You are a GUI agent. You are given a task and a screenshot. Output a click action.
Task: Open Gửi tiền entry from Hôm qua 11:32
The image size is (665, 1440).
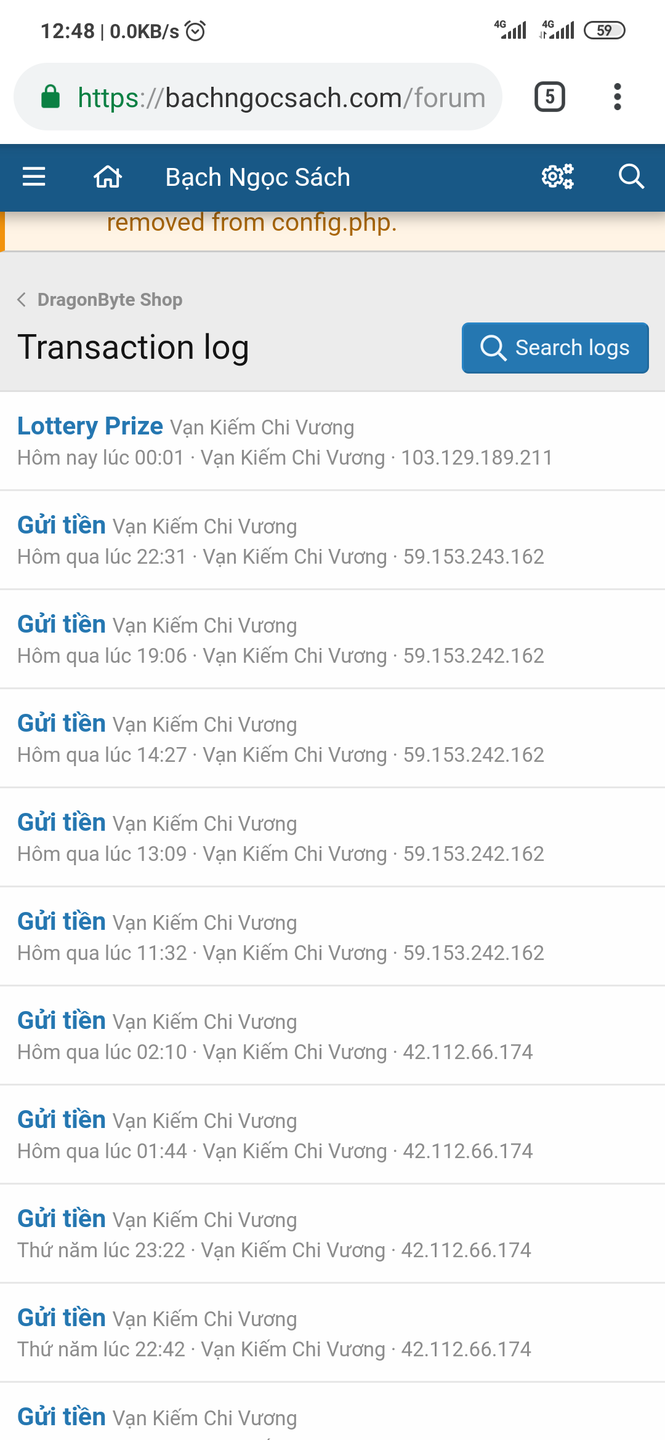(61, 922)
